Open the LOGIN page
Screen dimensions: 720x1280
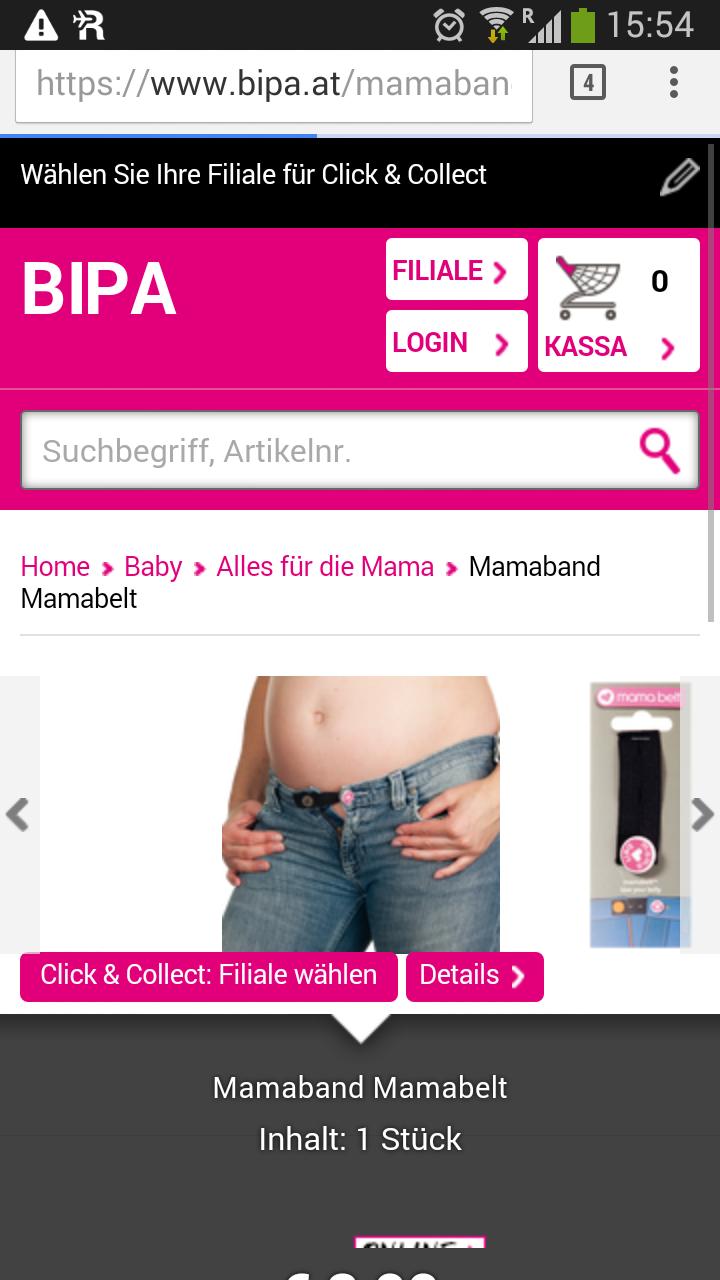[456, 342]
